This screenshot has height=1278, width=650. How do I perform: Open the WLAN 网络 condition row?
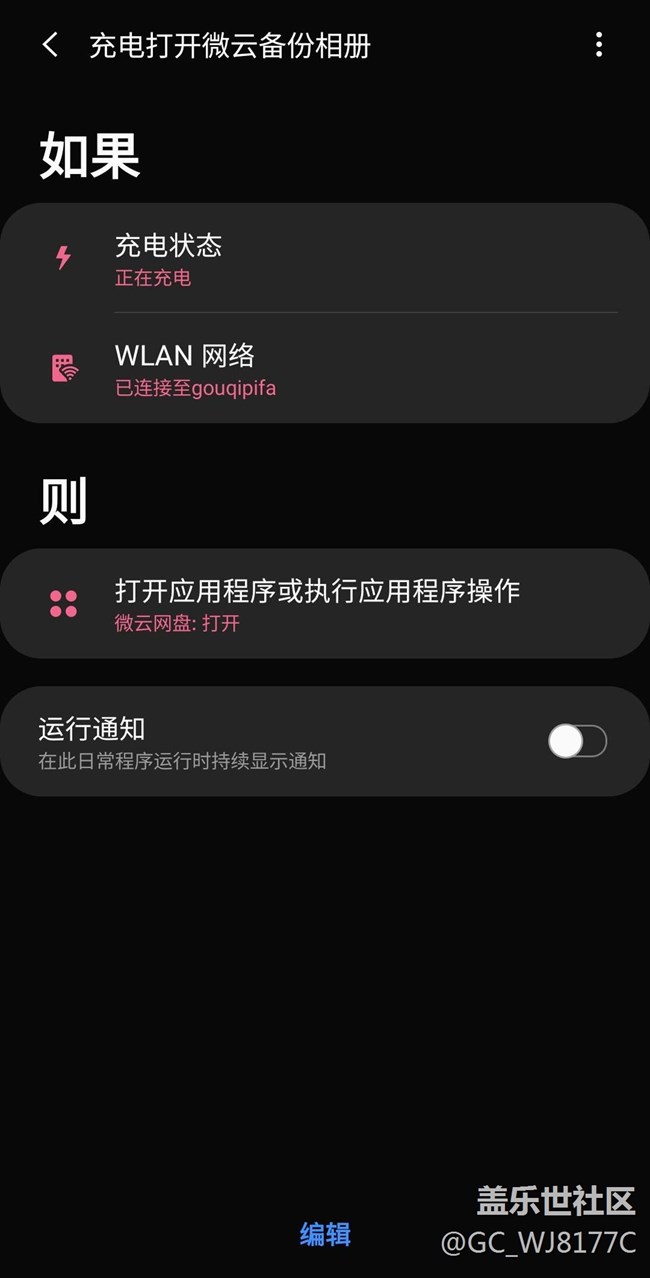(x=325, y=368)
